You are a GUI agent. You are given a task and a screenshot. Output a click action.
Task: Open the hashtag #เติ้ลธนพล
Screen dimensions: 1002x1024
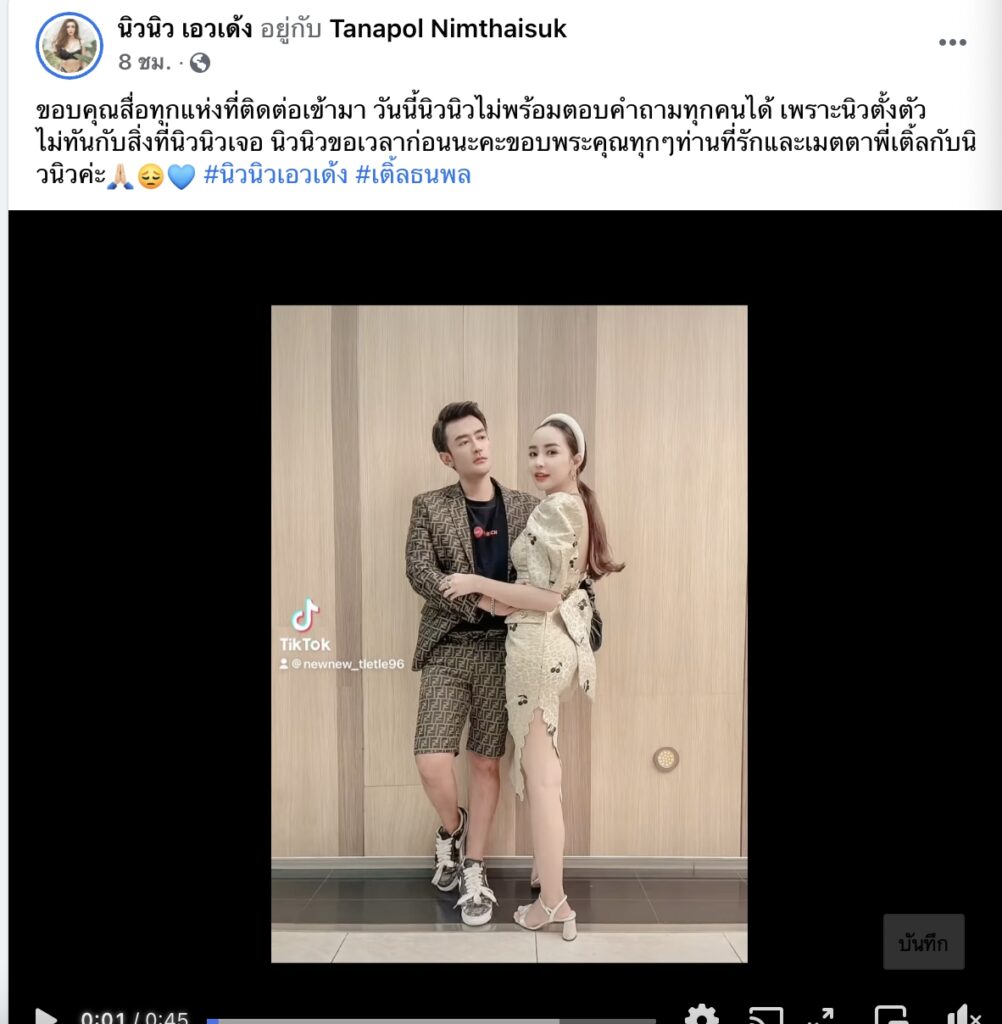click(x=412, y=177)
